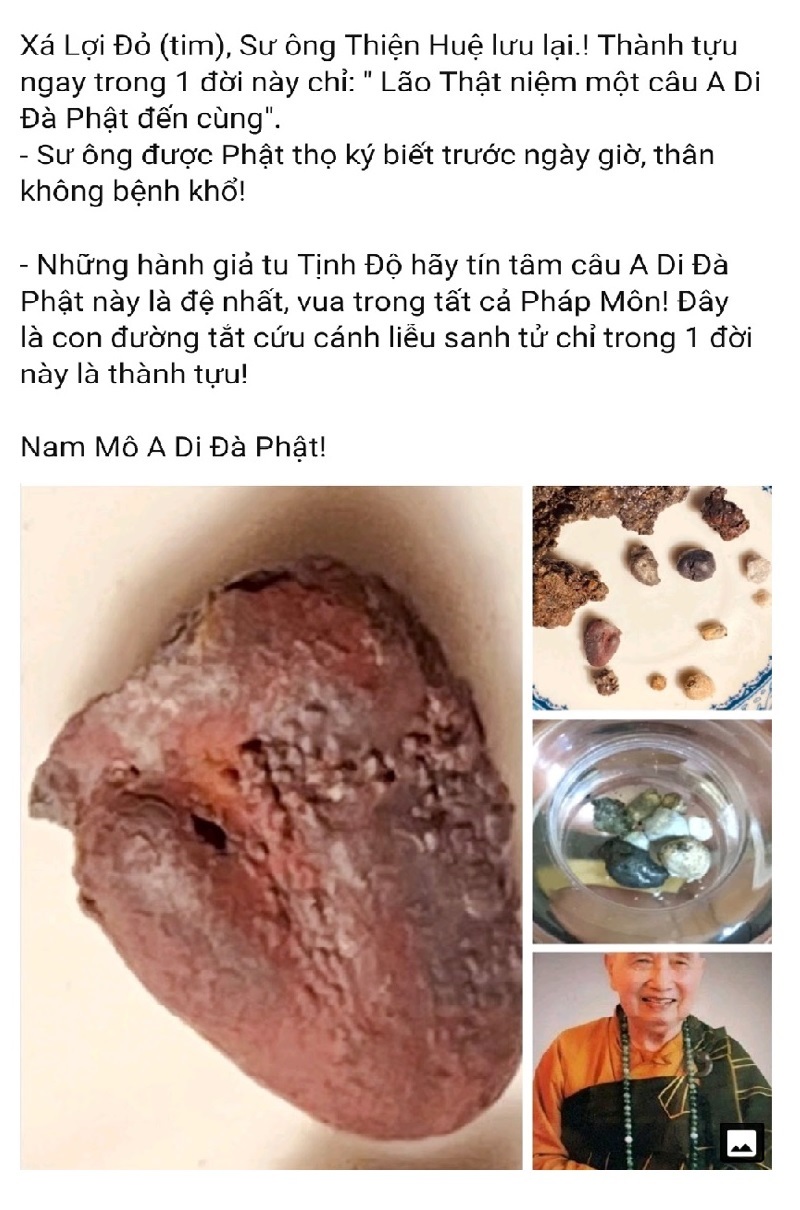Open the photo of relics on plate
800x1210 pixels.
(651, 597)
